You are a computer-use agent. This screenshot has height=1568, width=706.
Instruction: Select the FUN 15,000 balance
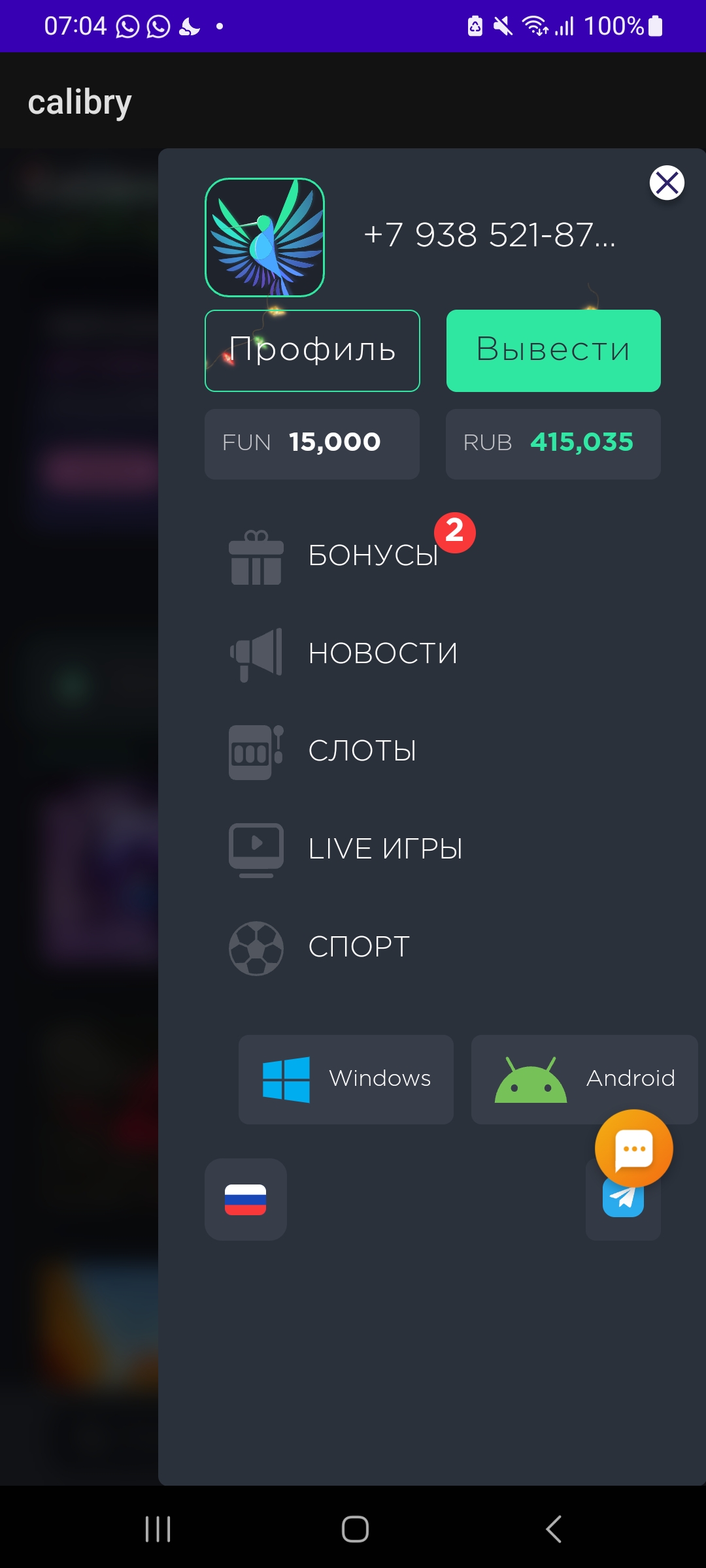click(312, 444)
